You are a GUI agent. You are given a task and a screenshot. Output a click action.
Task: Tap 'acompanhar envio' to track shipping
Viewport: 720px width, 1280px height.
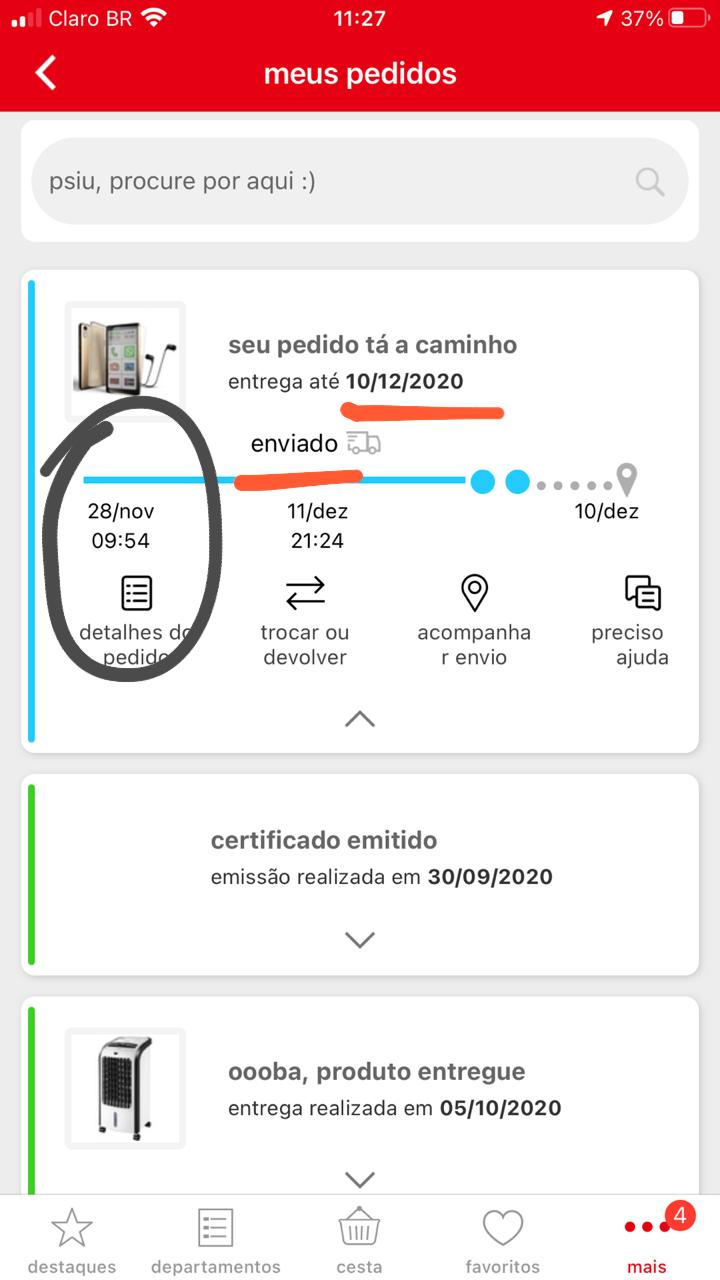(473, 618)
